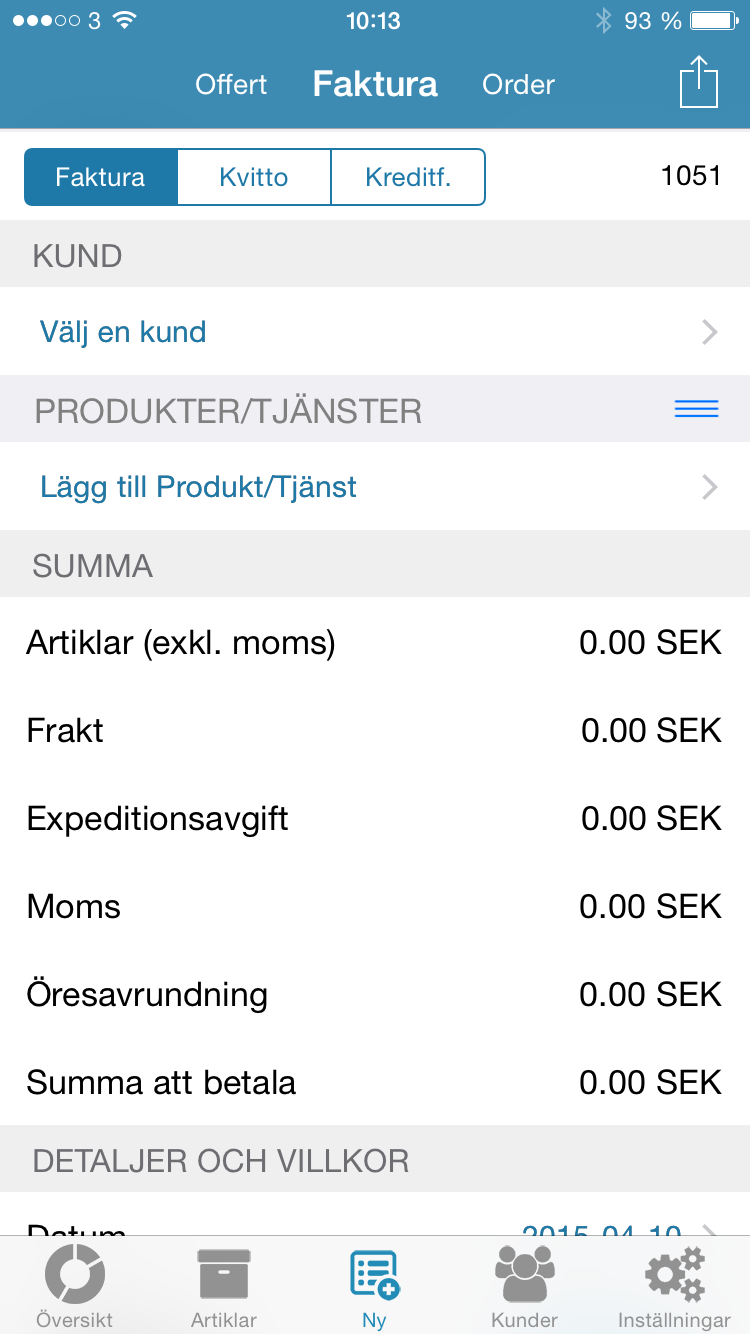Tap the reorder icon beside Produkter/Tjänster
Image resolution: width=750 pixels, height=1334 pixels.
pos(696,409)
